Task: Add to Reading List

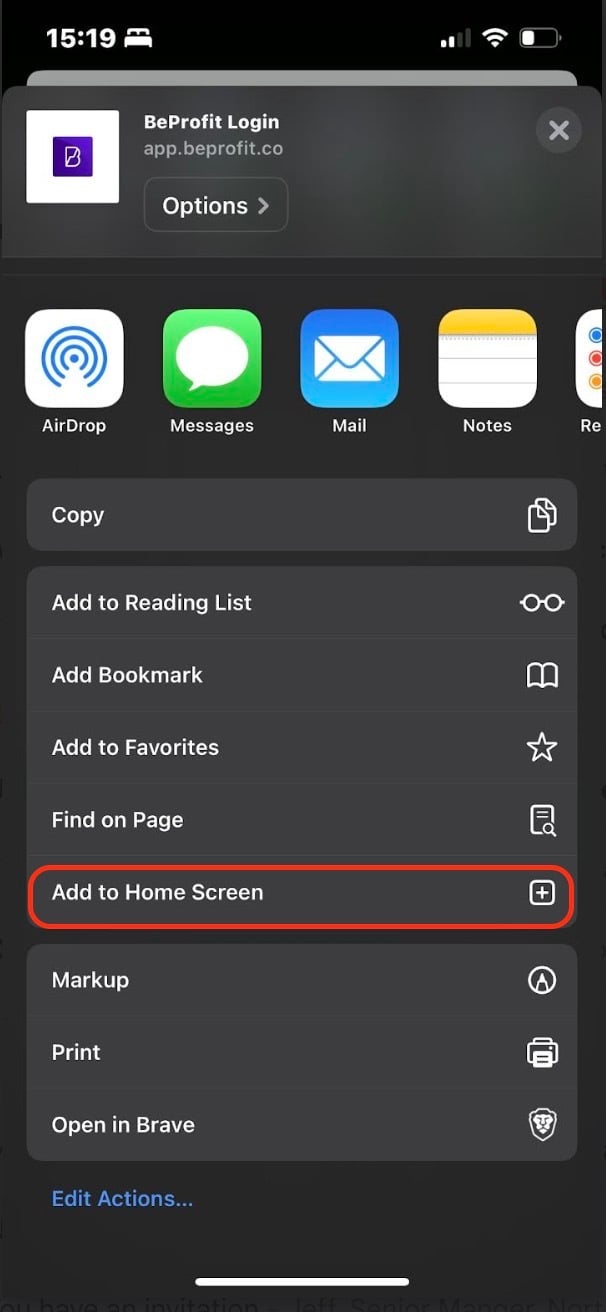Action: (x=302, y=603)
